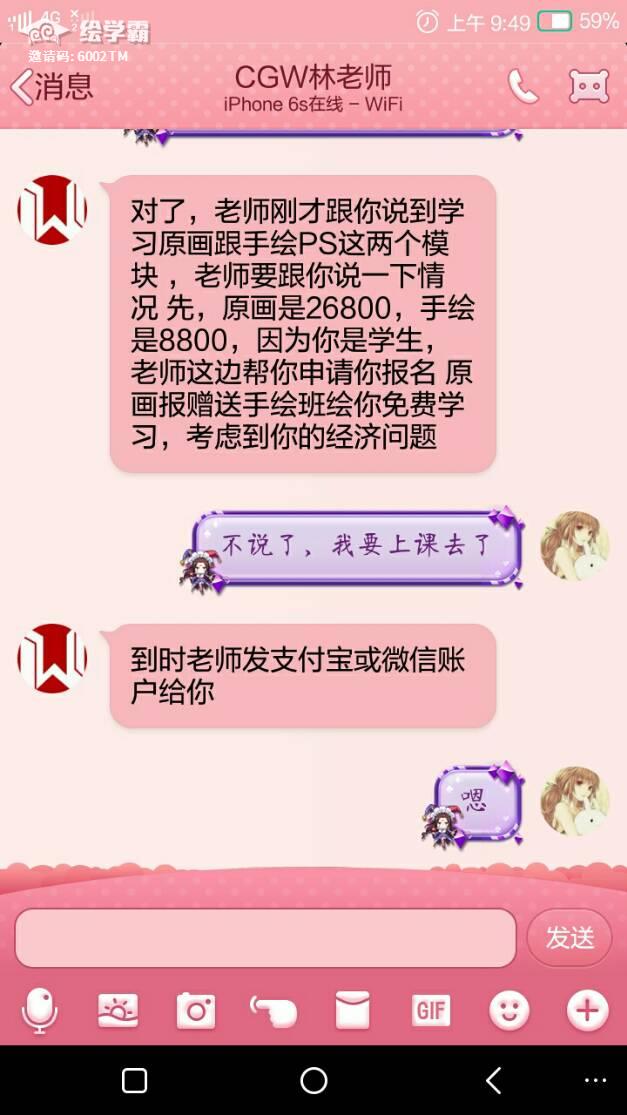Viewport: 627px width, 1115px height.
Task: Go to the system home screen
Action: (x=313, y=1080)
